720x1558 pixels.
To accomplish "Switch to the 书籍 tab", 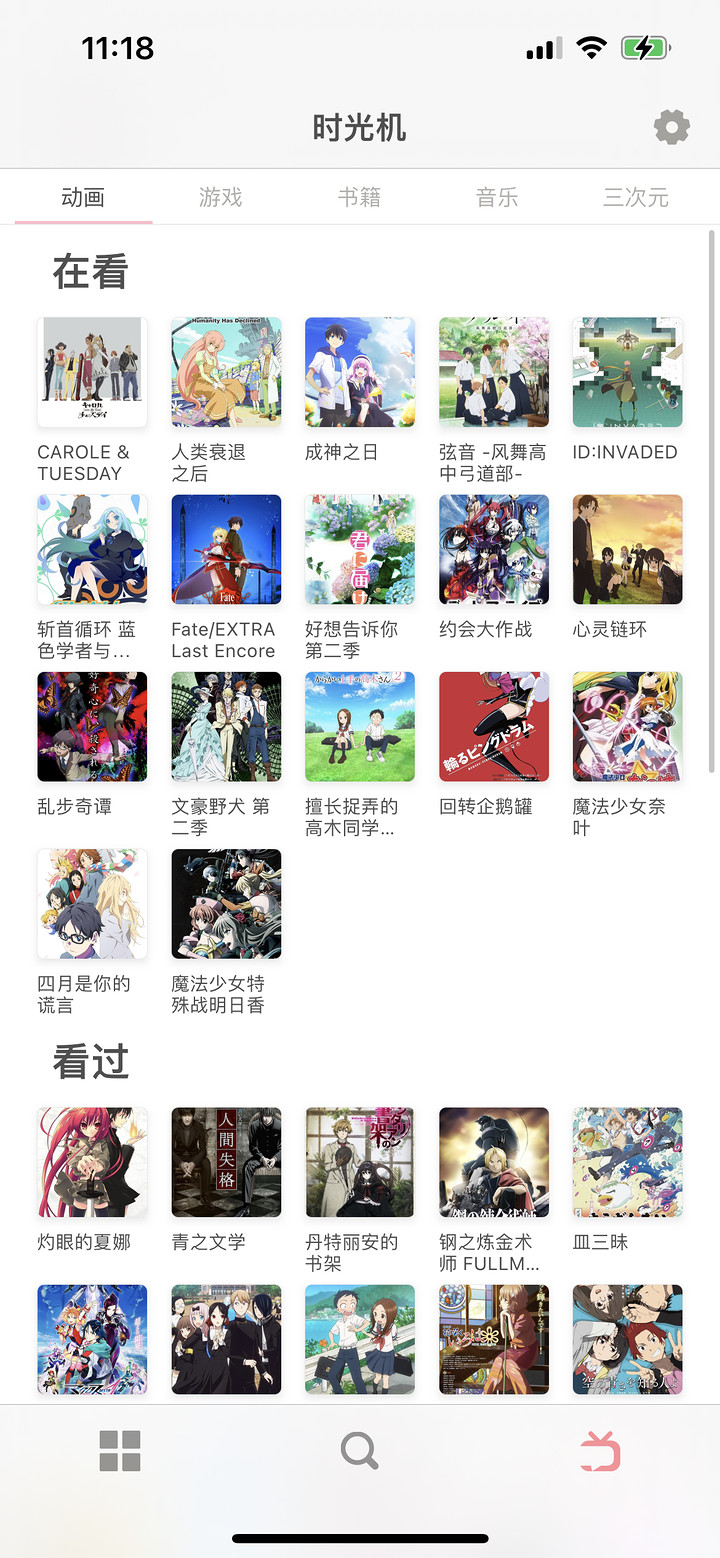I will (x=359, y=196).
